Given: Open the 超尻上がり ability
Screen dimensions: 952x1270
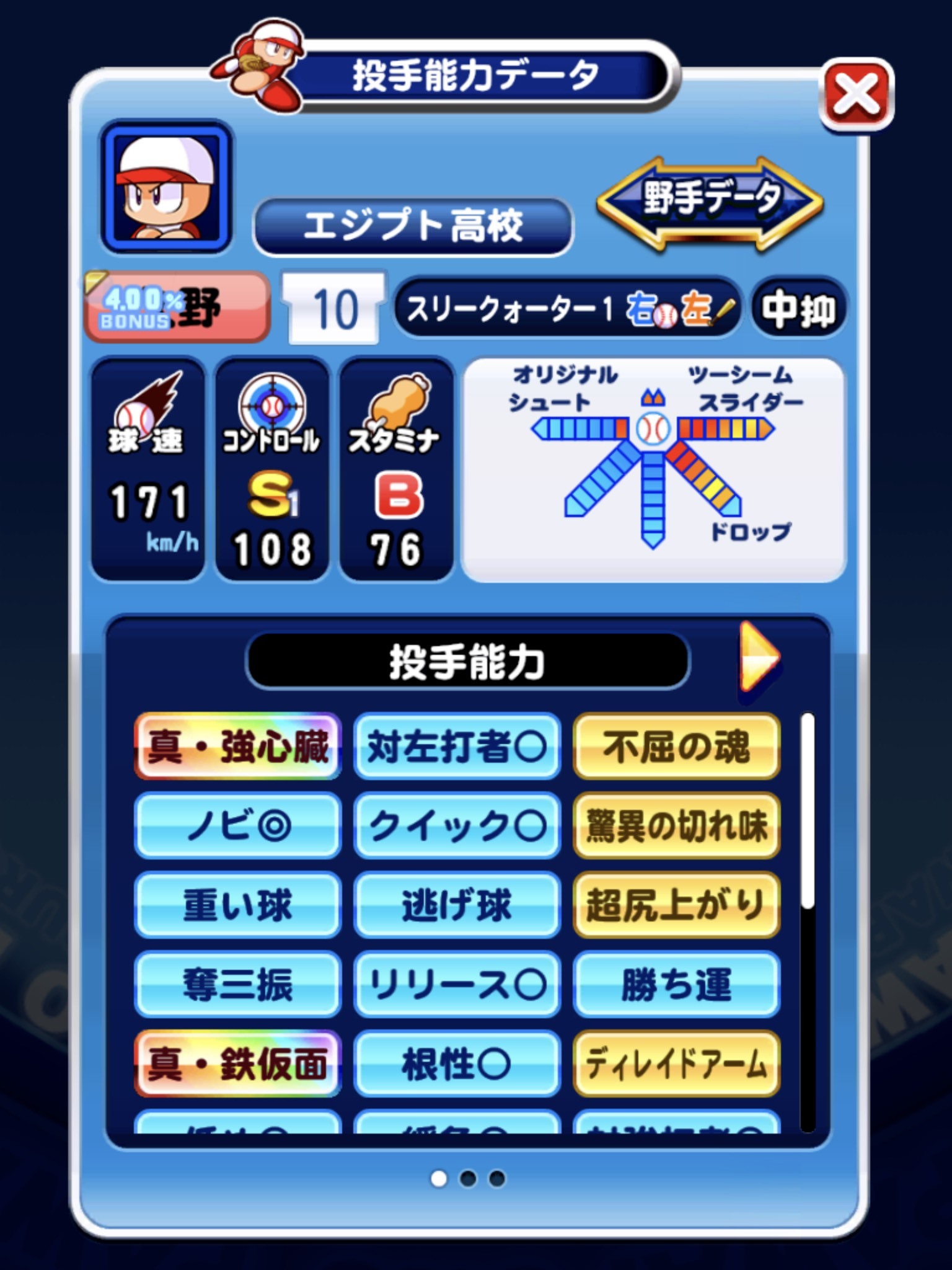Looking at the screenshot, I should click(676, 905).
